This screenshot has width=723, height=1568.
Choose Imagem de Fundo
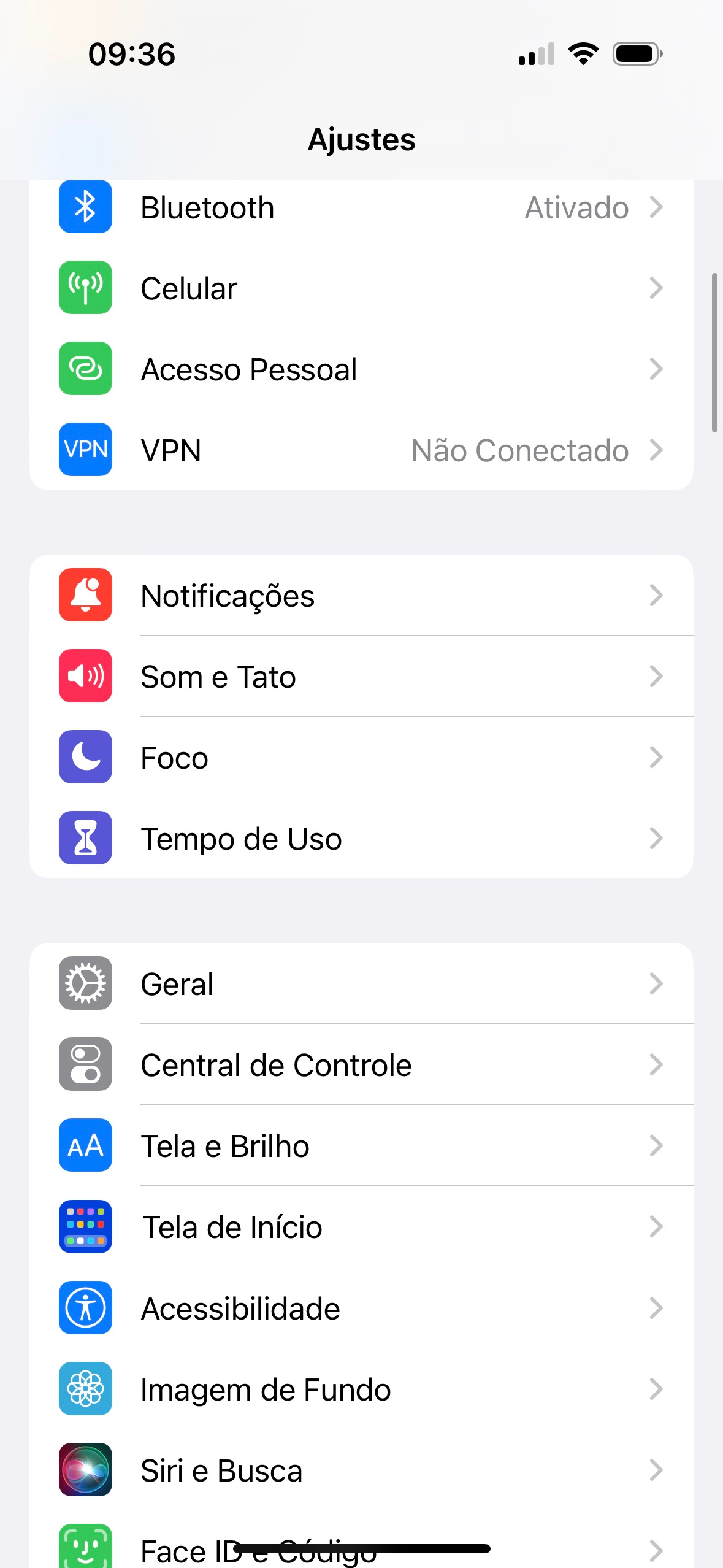[x=361, y=1389]
